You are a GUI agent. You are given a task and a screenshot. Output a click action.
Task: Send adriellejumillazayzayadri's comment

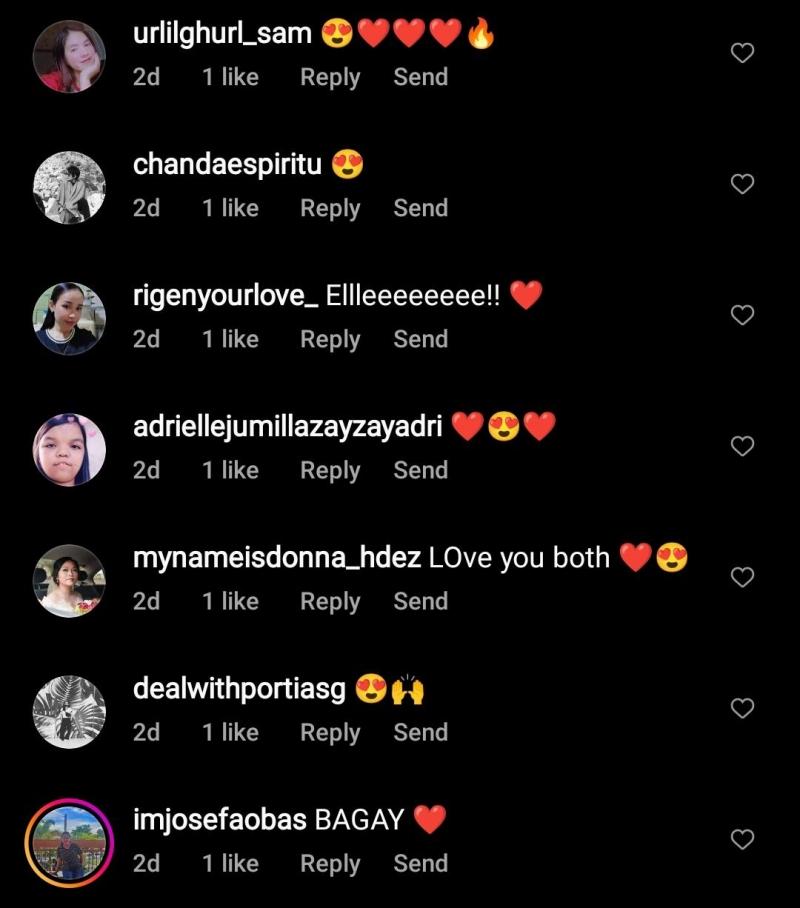click(420, 470)
